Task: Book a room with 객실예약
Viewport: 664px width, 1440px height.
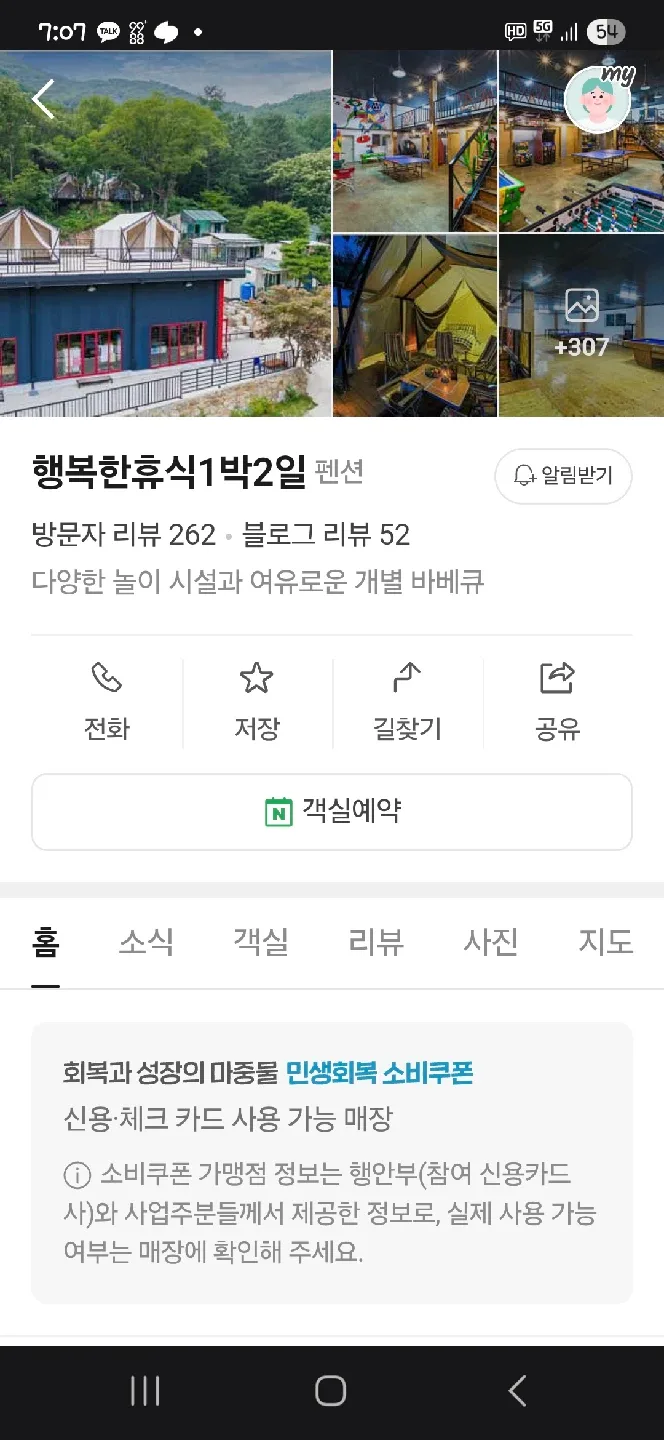Action: [x=332, y=811]
